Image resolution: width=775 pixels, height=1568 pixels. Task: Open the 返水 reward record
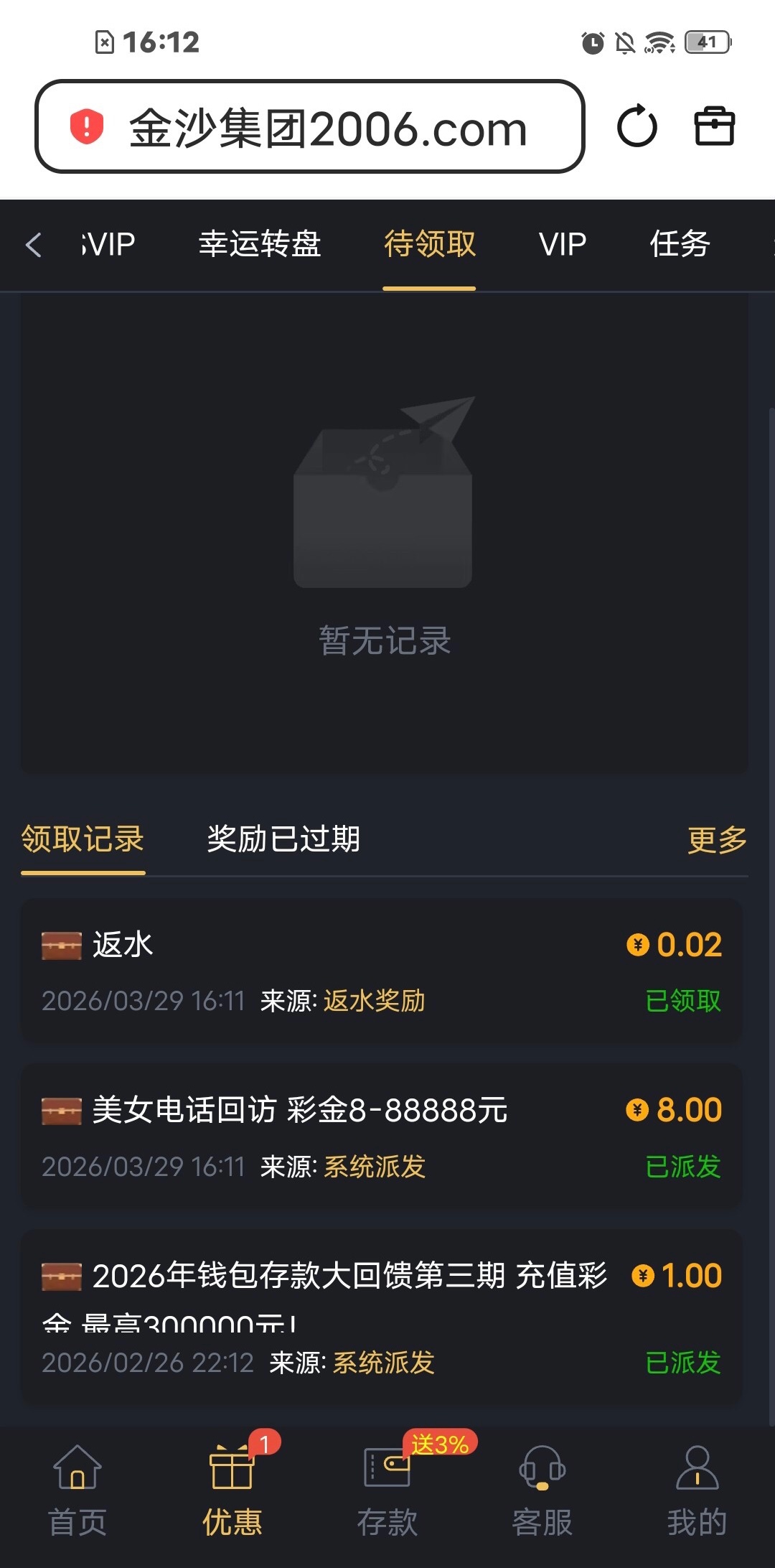381,971
